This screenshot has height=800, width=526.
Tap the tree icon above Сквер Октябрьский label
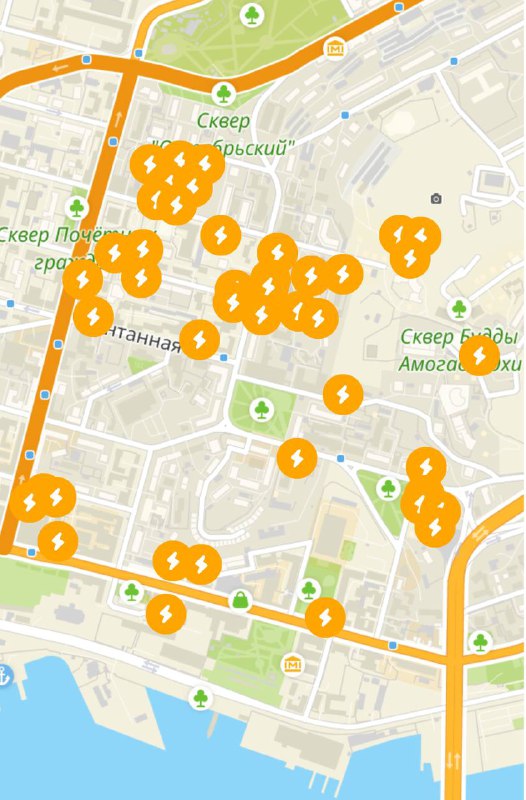223,94
